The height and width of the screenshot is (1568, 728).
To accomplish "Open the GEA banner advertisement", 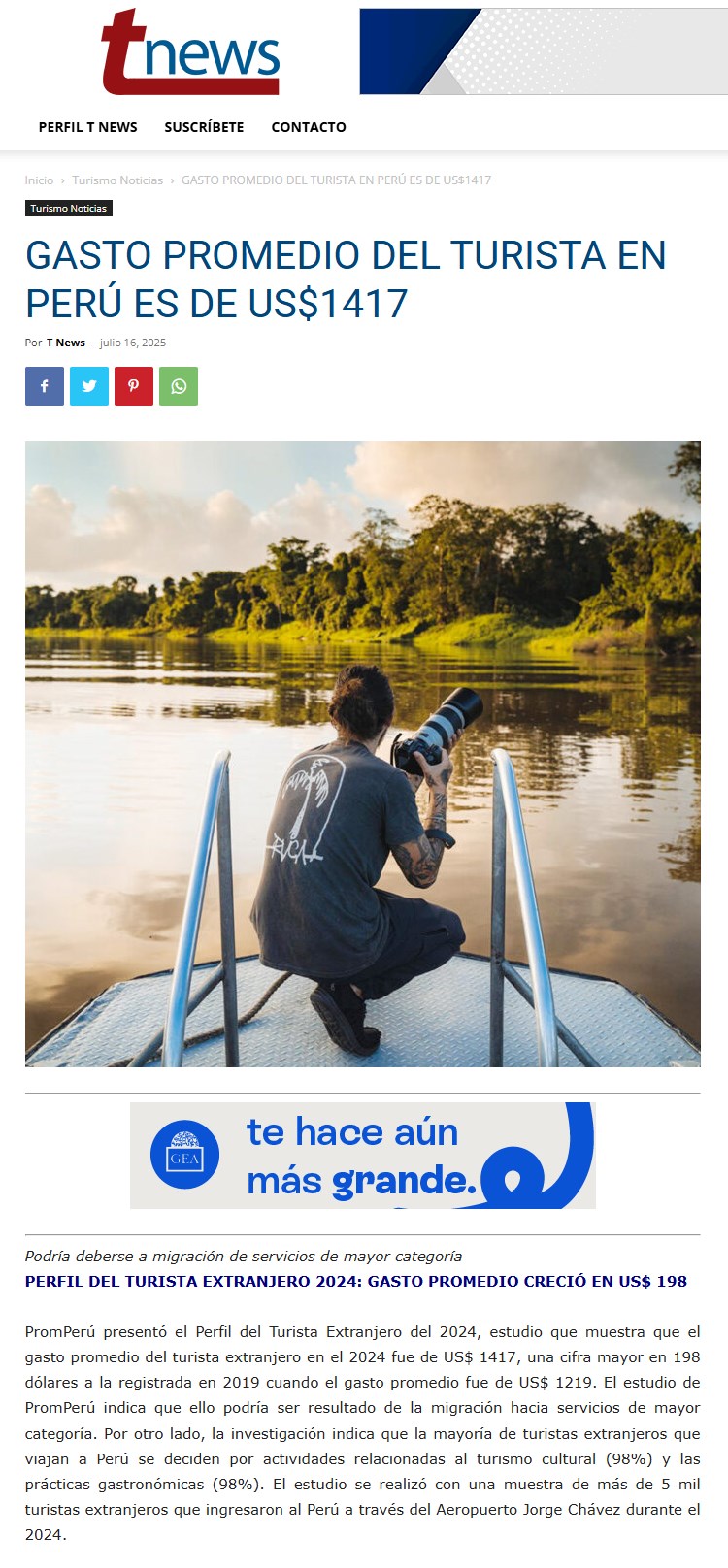I will 362,1156.
